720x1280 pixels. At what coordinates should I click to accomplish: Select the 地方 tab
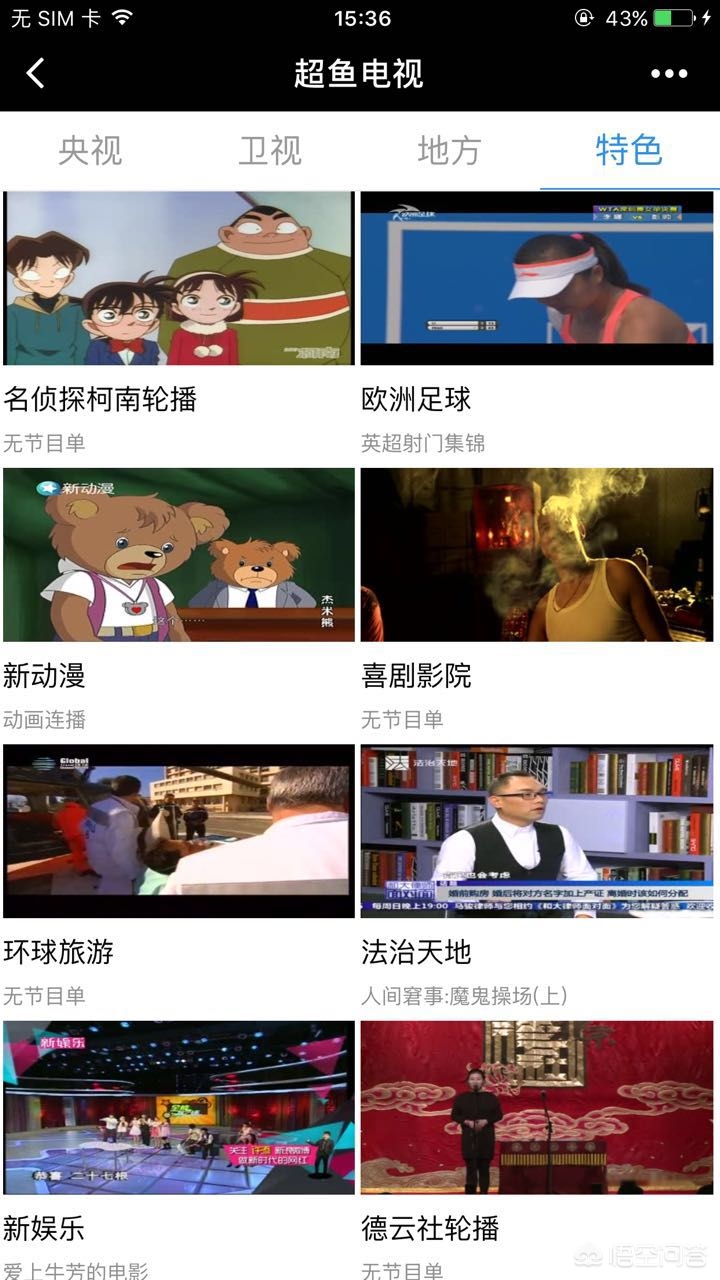pyautogui.click(x=449, y=150)
